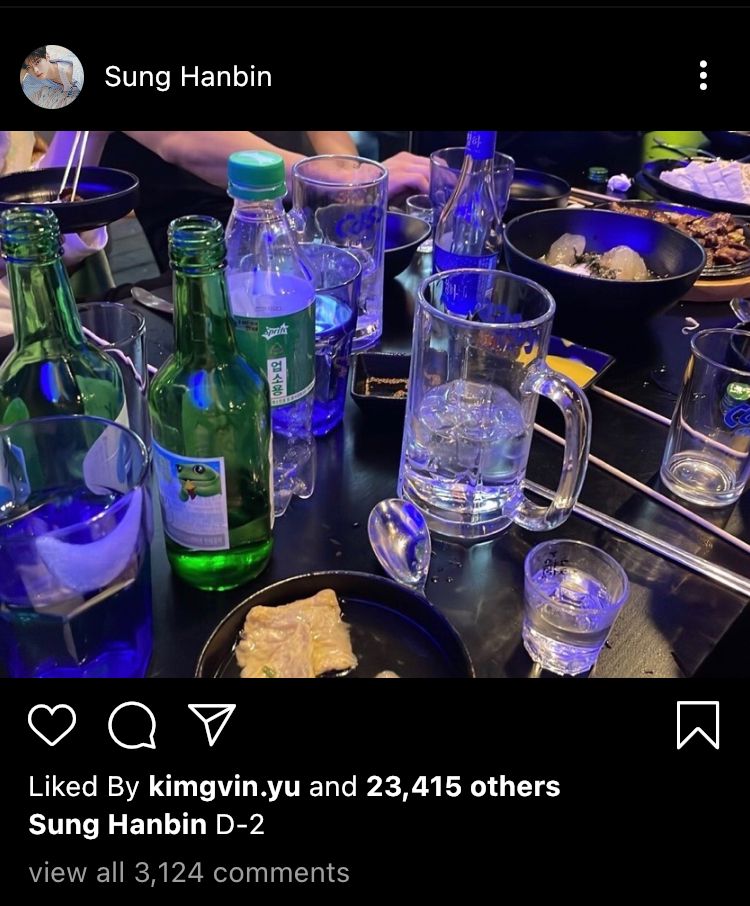This screenshot has width=750, height=906.
Task: Open Sung Hanbin's profile picture
Action: (x=52, y=77)
